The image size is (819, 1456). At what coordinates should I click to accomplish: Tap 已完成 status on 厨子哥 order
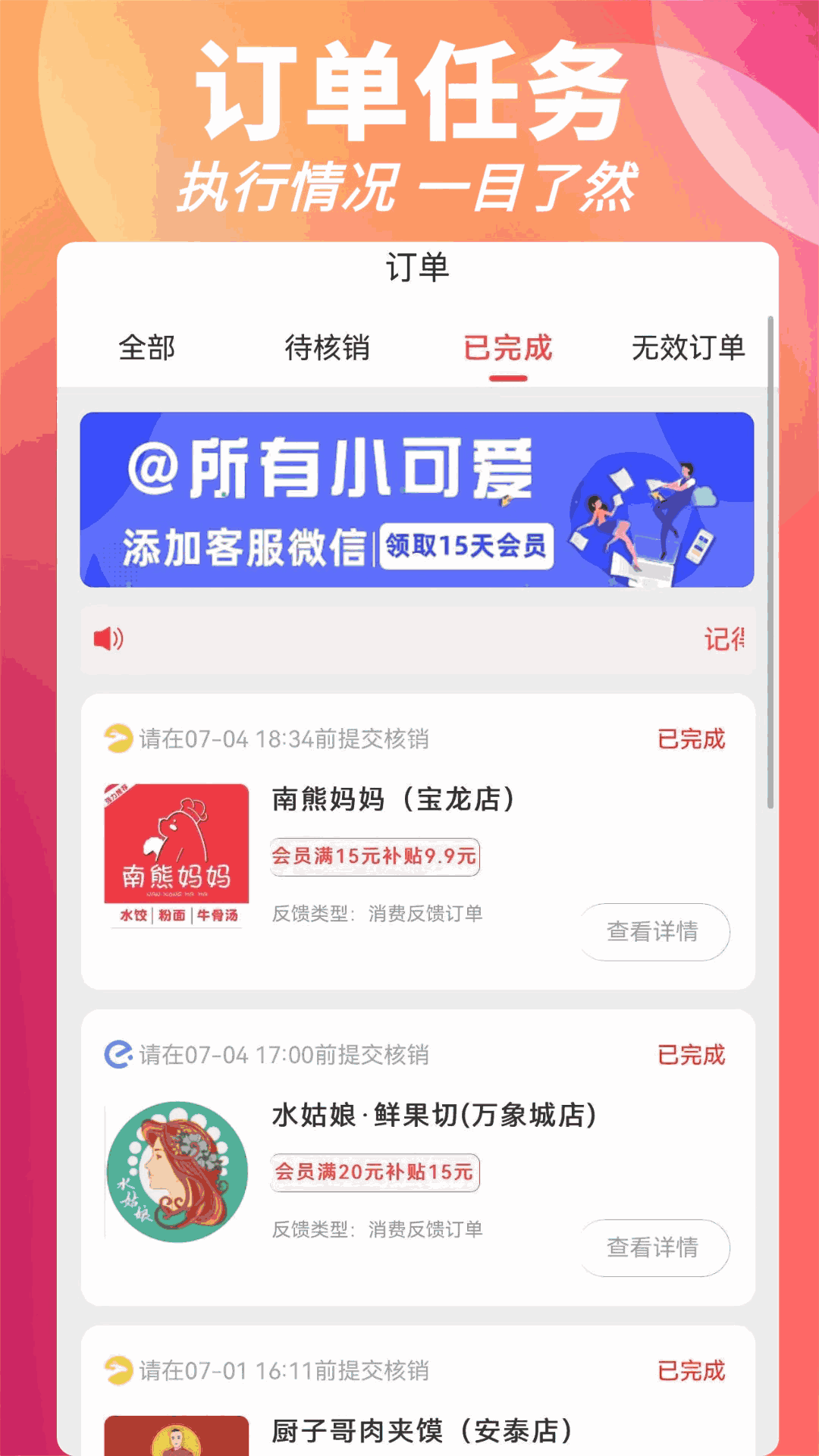point(691,1371)
